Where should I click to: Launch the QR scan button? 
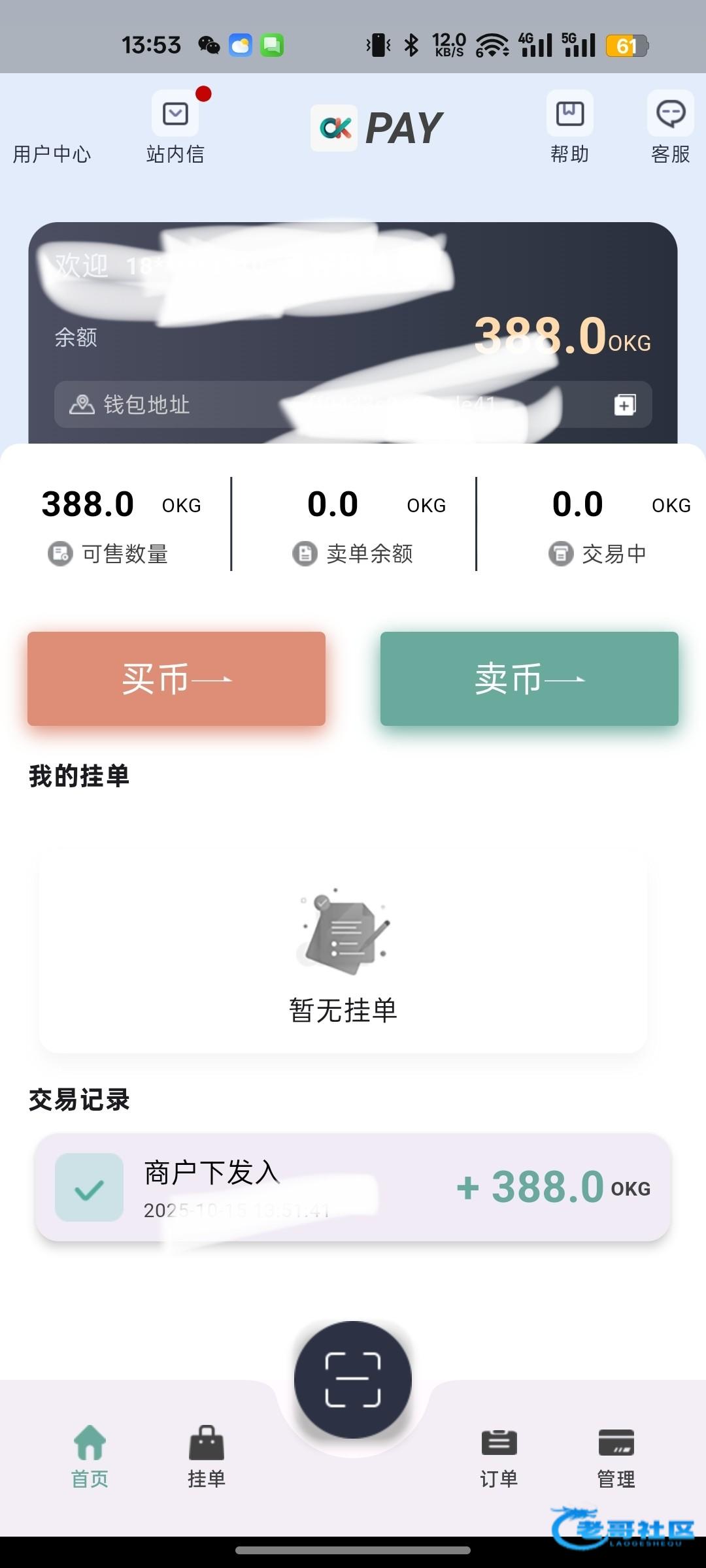click(x=353, y=1379)
